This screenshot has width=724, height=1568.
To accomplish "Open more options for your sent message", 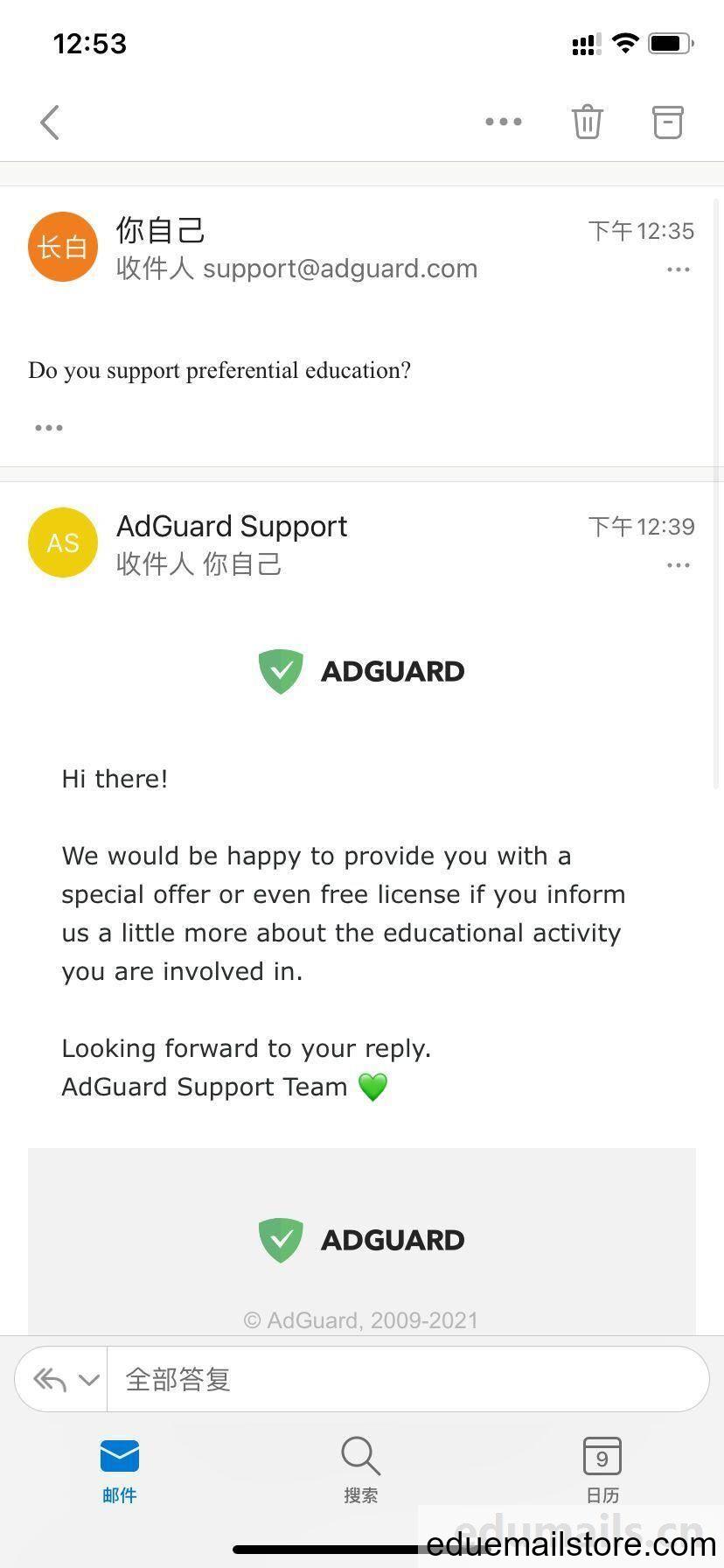I will (679, 269).
